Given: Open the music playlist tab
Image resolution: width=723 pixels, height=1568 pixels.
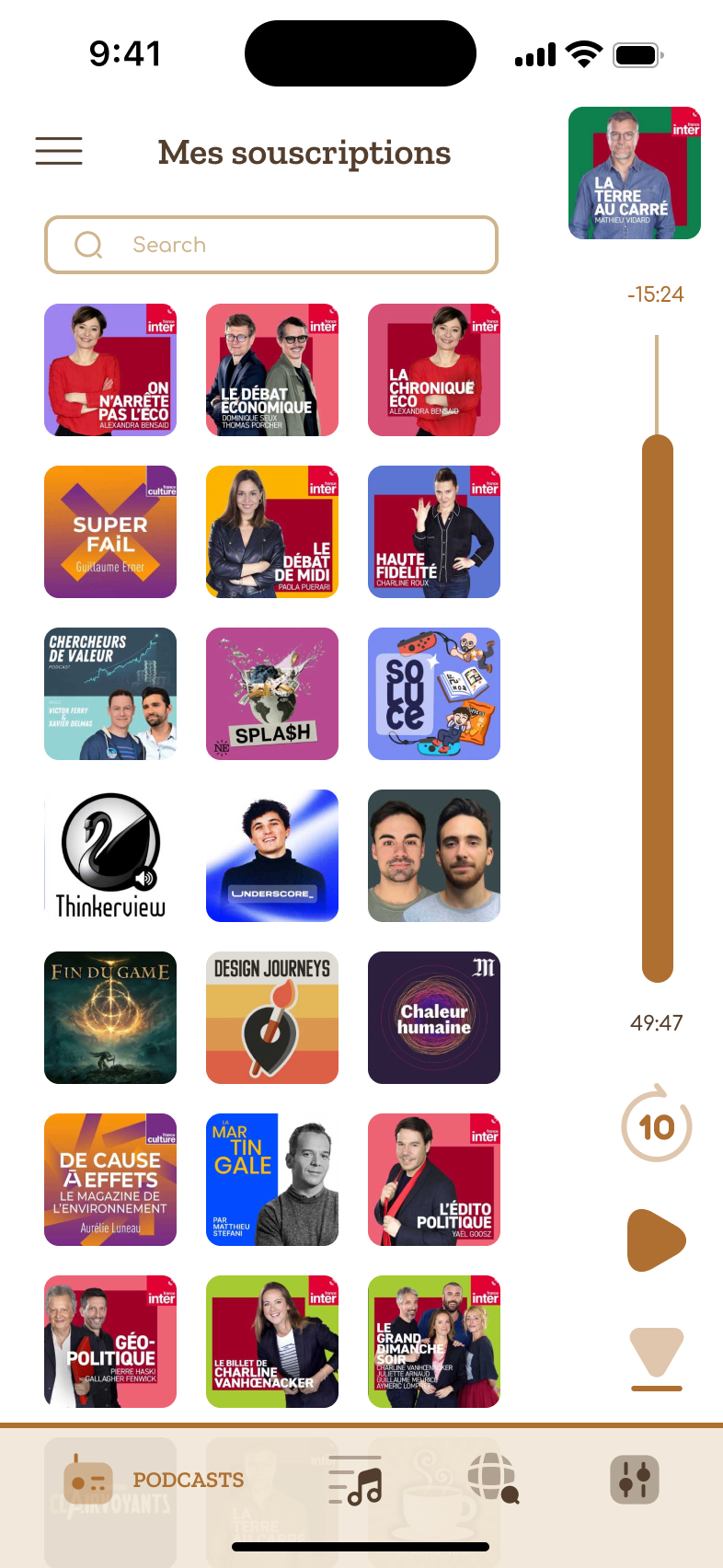Looking at the screenshot, I should (x=355, y=1480).
